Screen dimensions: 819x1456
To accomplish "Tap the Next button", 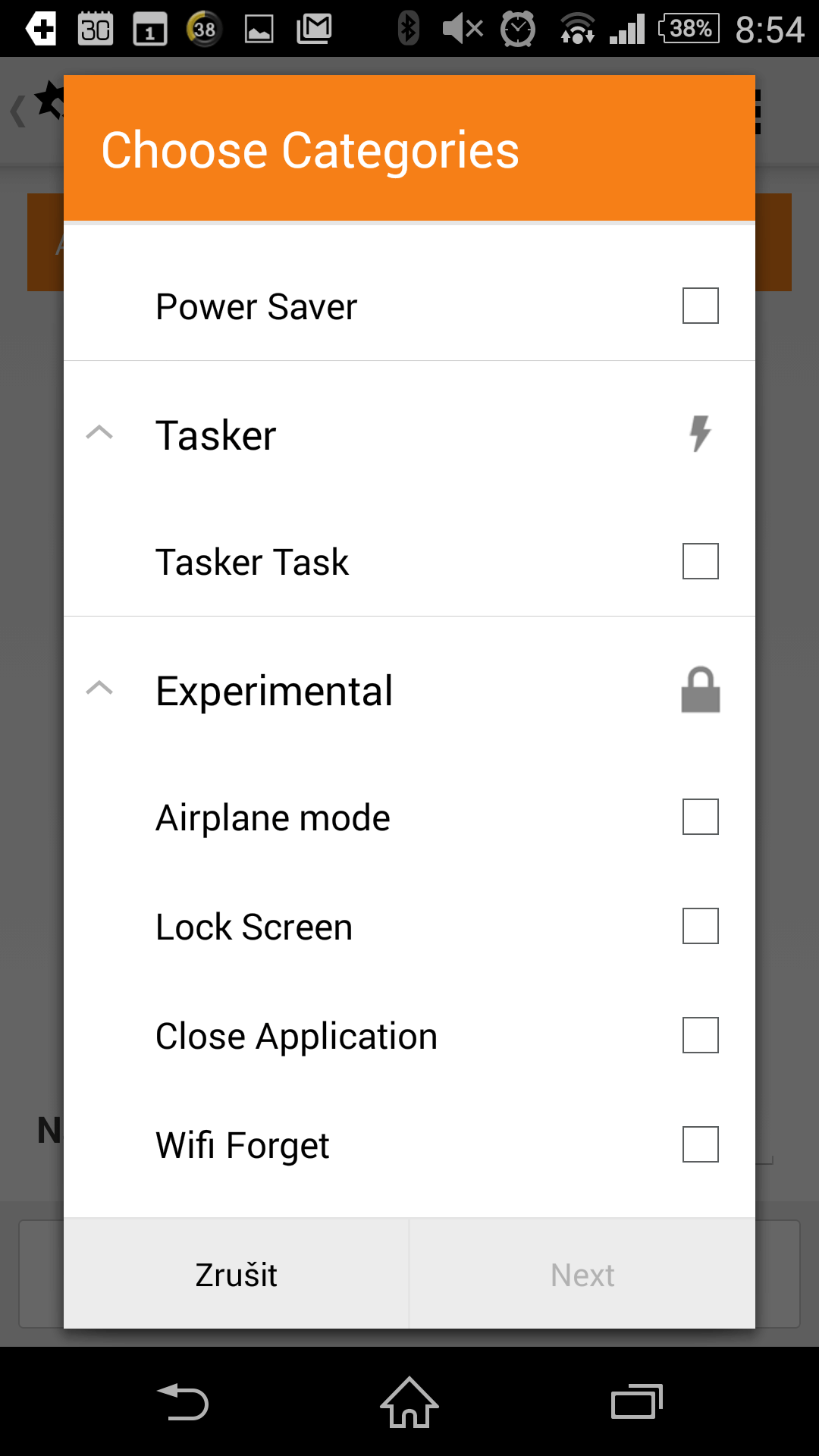I will pyautogui.click(x=582, y=1274).
